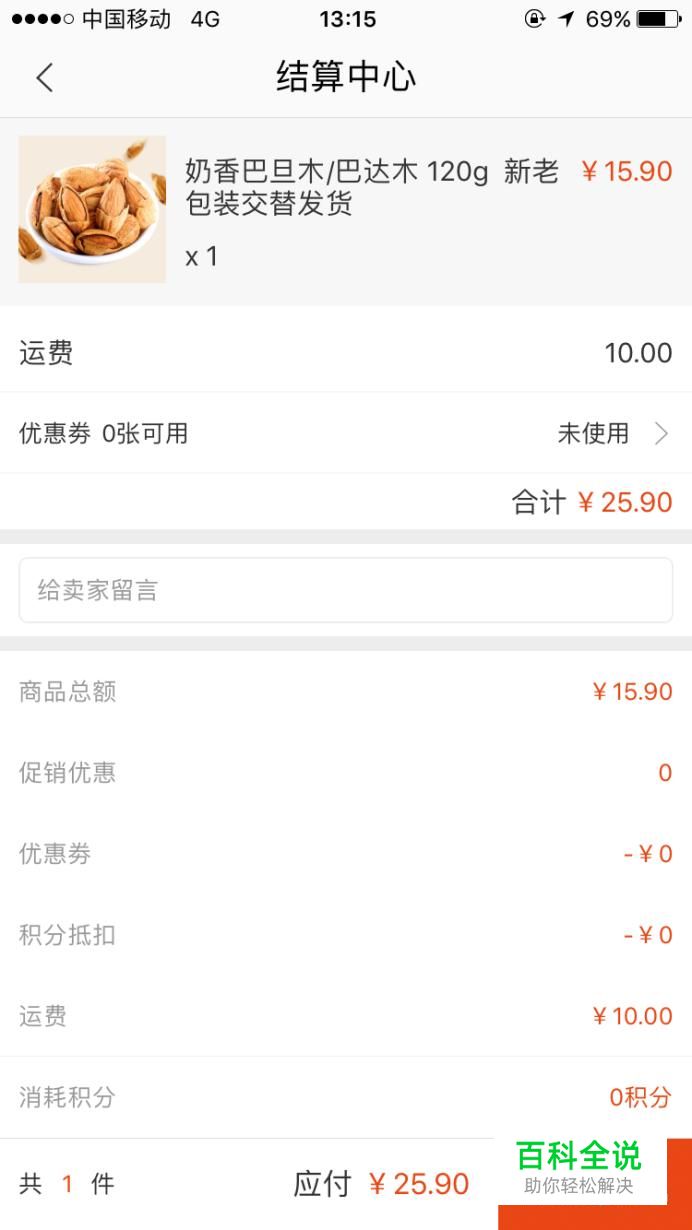
Task: Tap the 给卖家留言 message field
Action: pos(346,590)
